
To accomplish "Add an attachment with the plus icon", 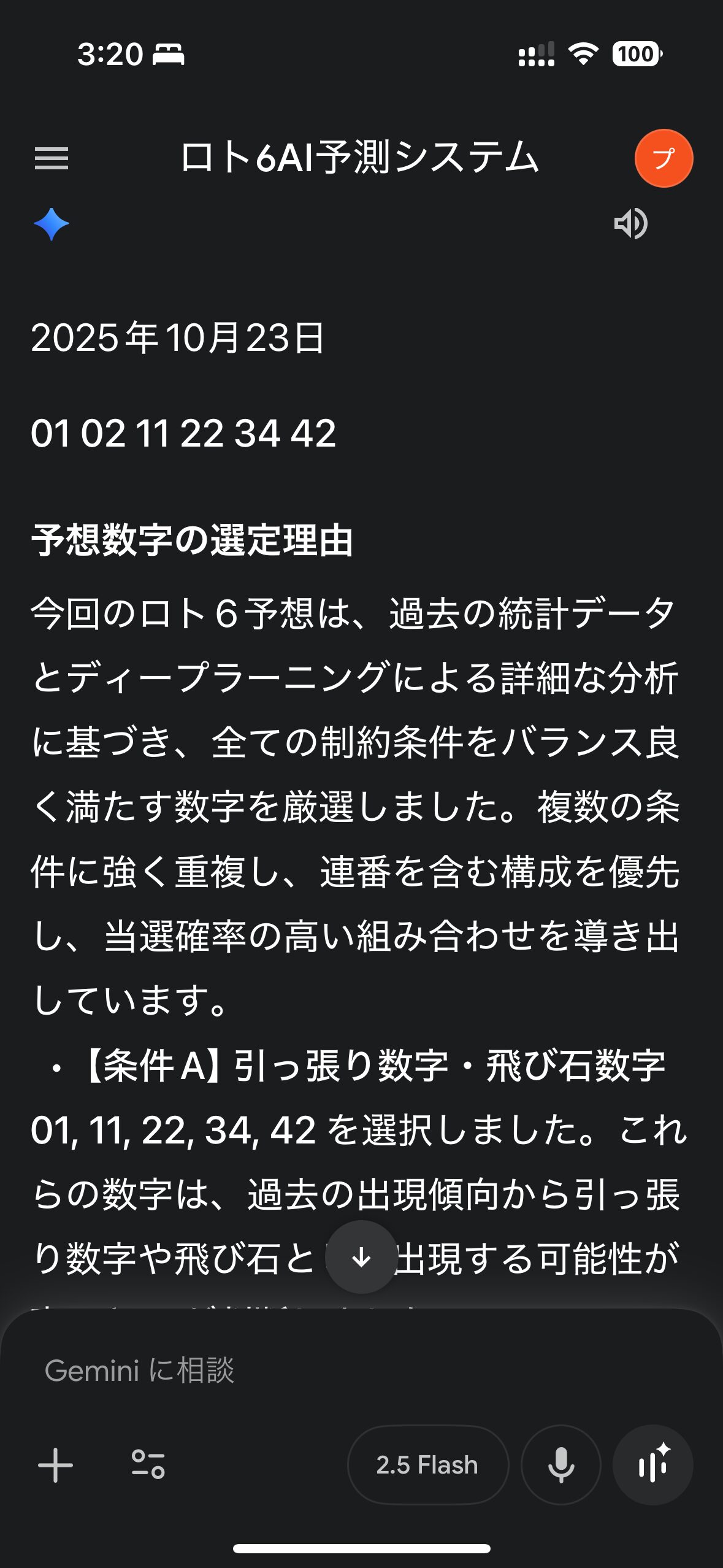I will (55, 1465).
